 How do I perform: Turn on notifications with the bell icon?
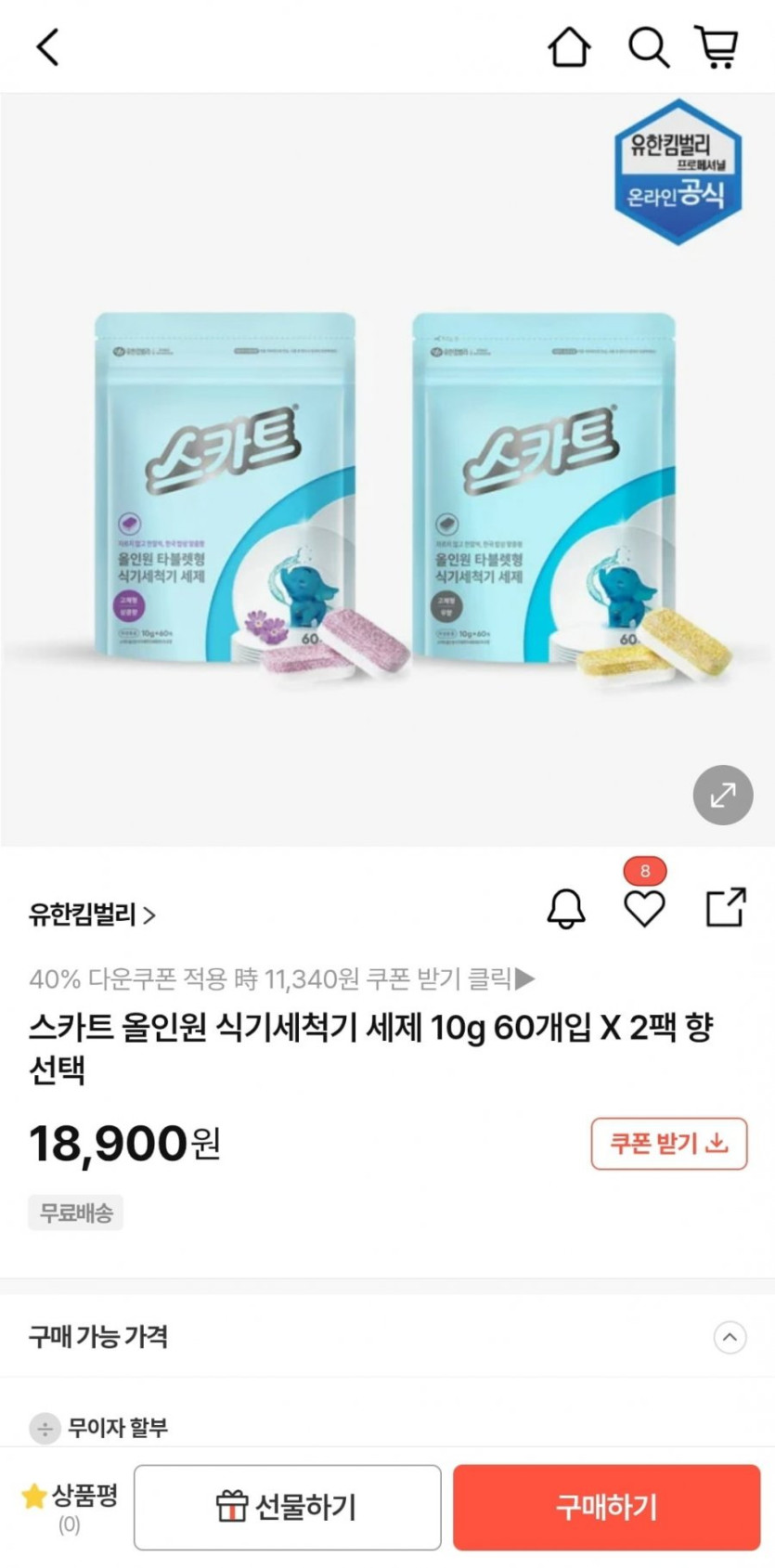(565, 909)
